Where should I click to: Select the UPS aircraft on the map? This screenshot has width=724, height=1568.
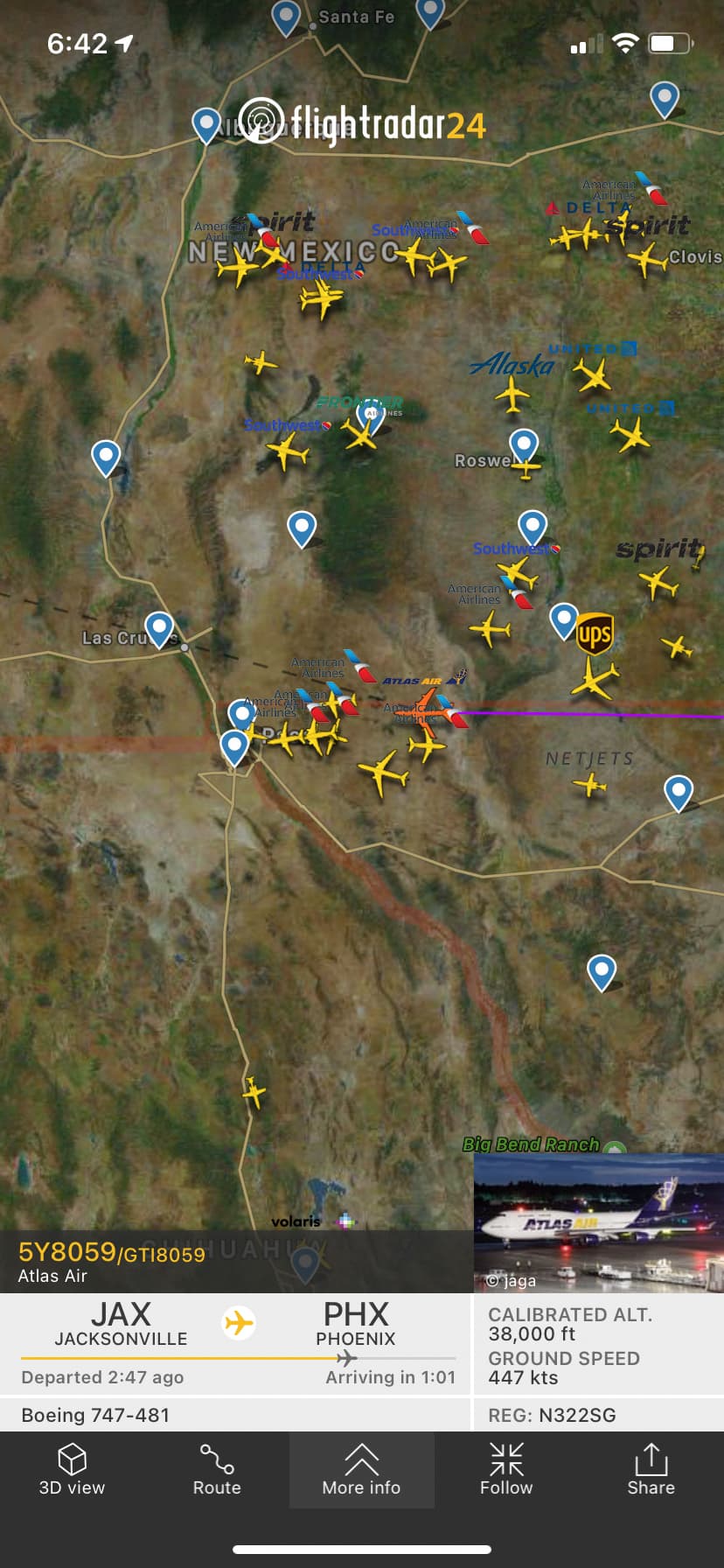595,677
